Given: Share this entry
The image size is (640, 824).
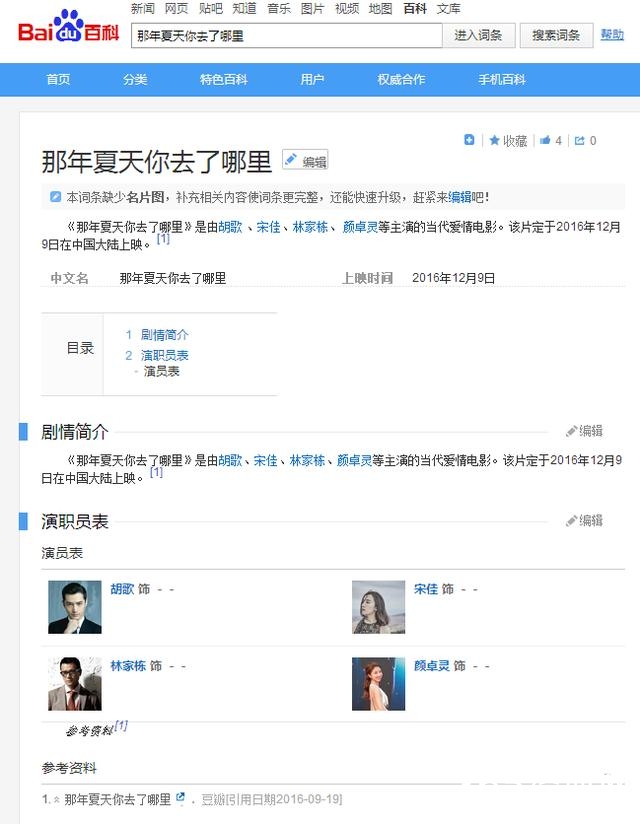Looking at the screenshot, I should click(585, 141).
